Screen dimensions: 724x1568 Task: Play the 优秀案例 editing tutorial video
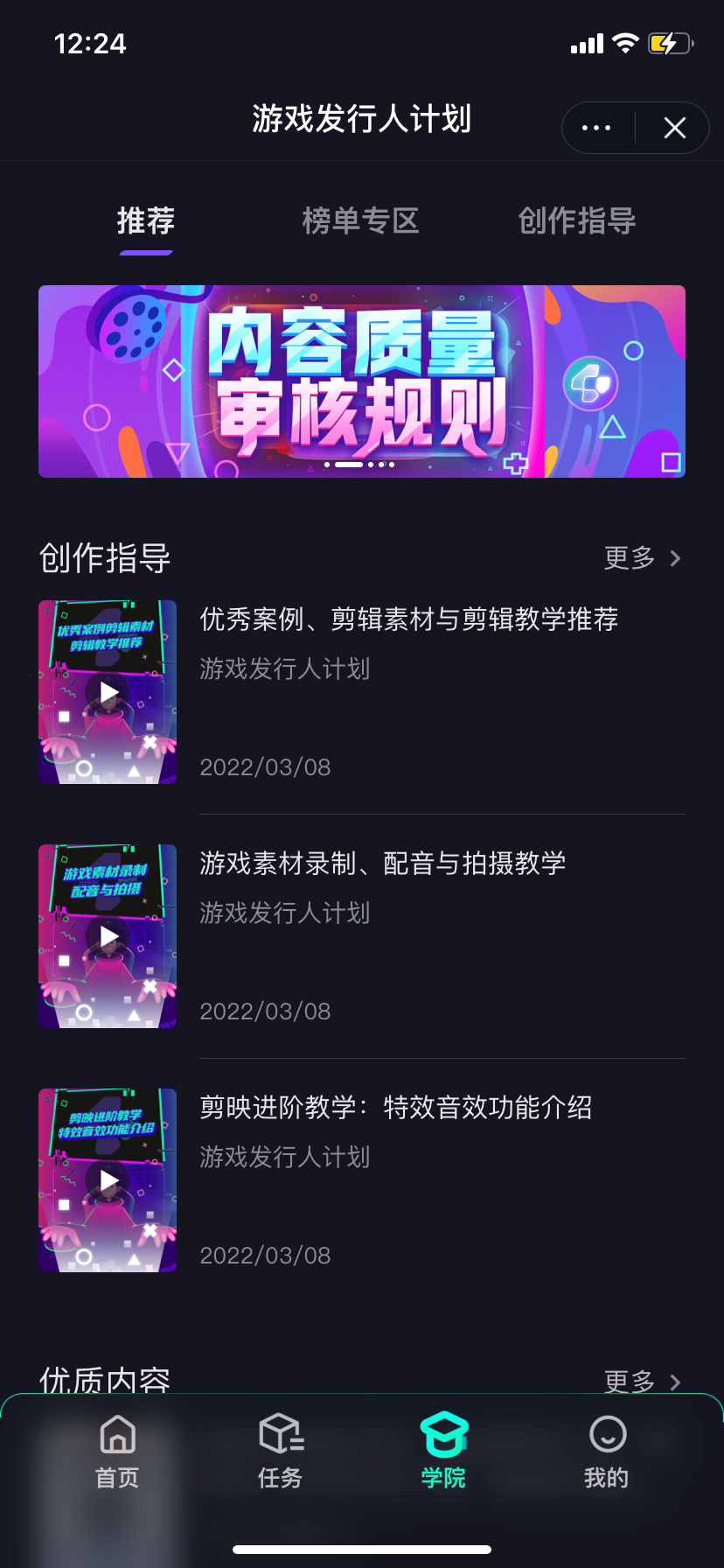point(107,691)
